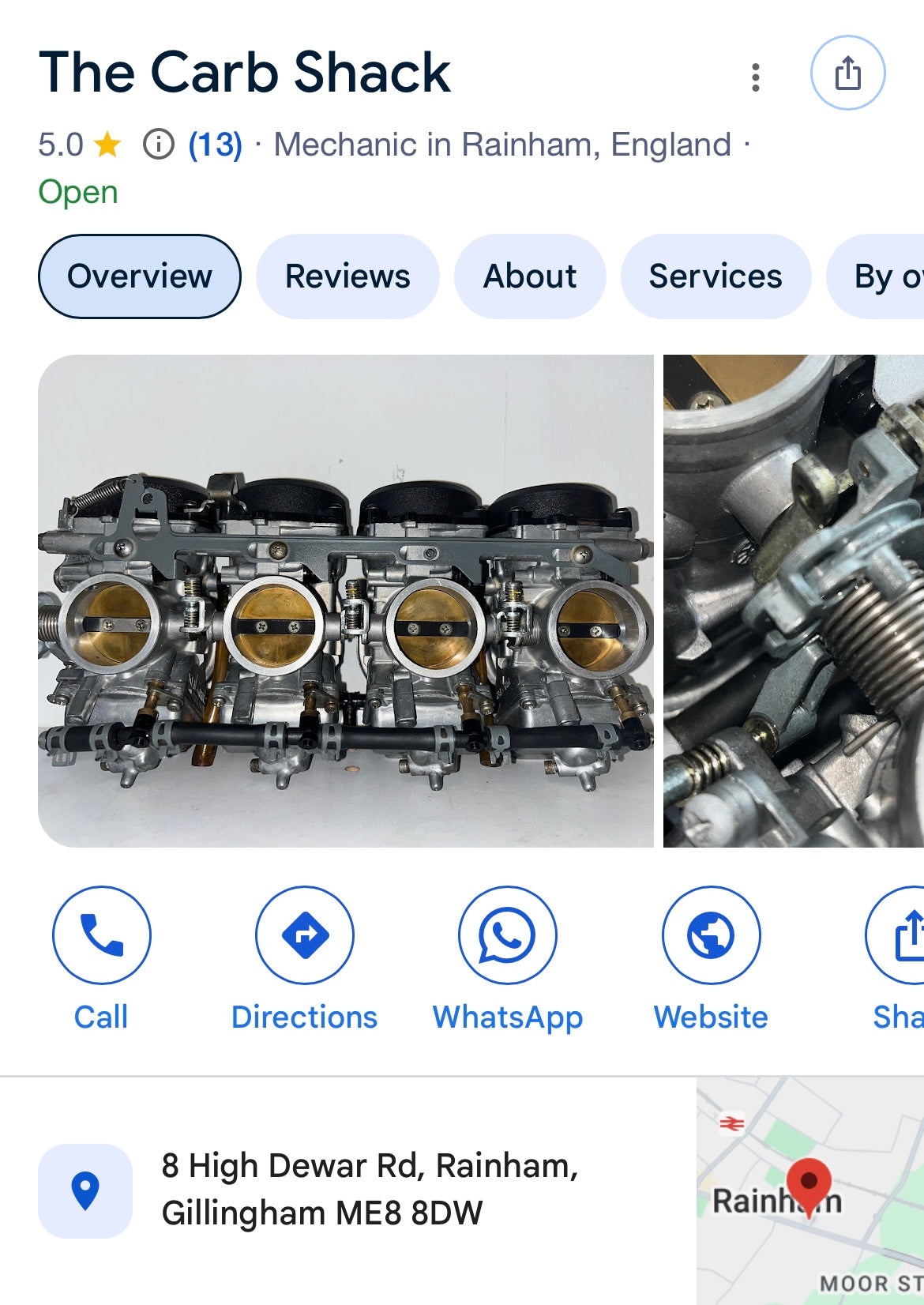The image size is (924, 1305).
Task: Open the Rainham map preview
Action: 809,1191
